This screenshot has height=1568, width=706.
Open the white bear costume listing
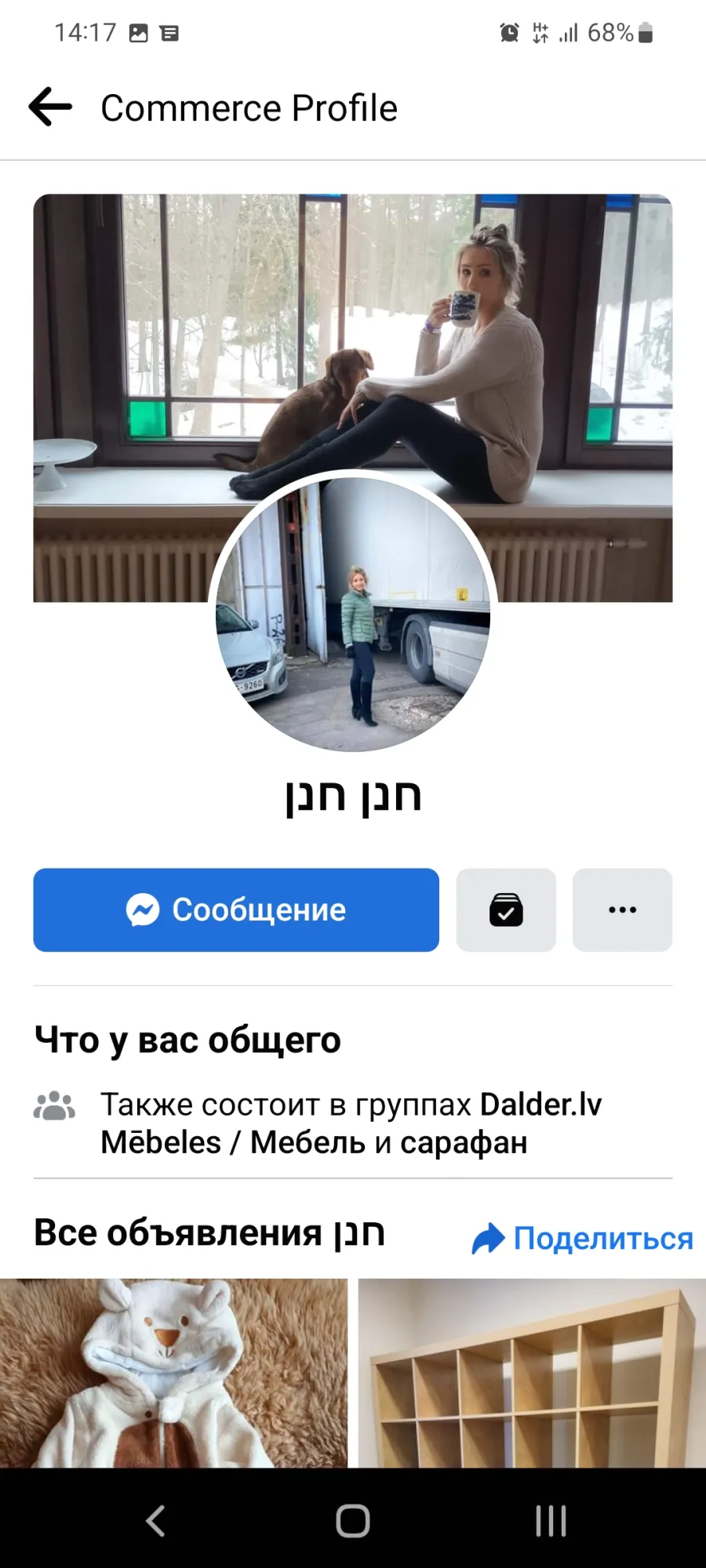point(173,1373)
